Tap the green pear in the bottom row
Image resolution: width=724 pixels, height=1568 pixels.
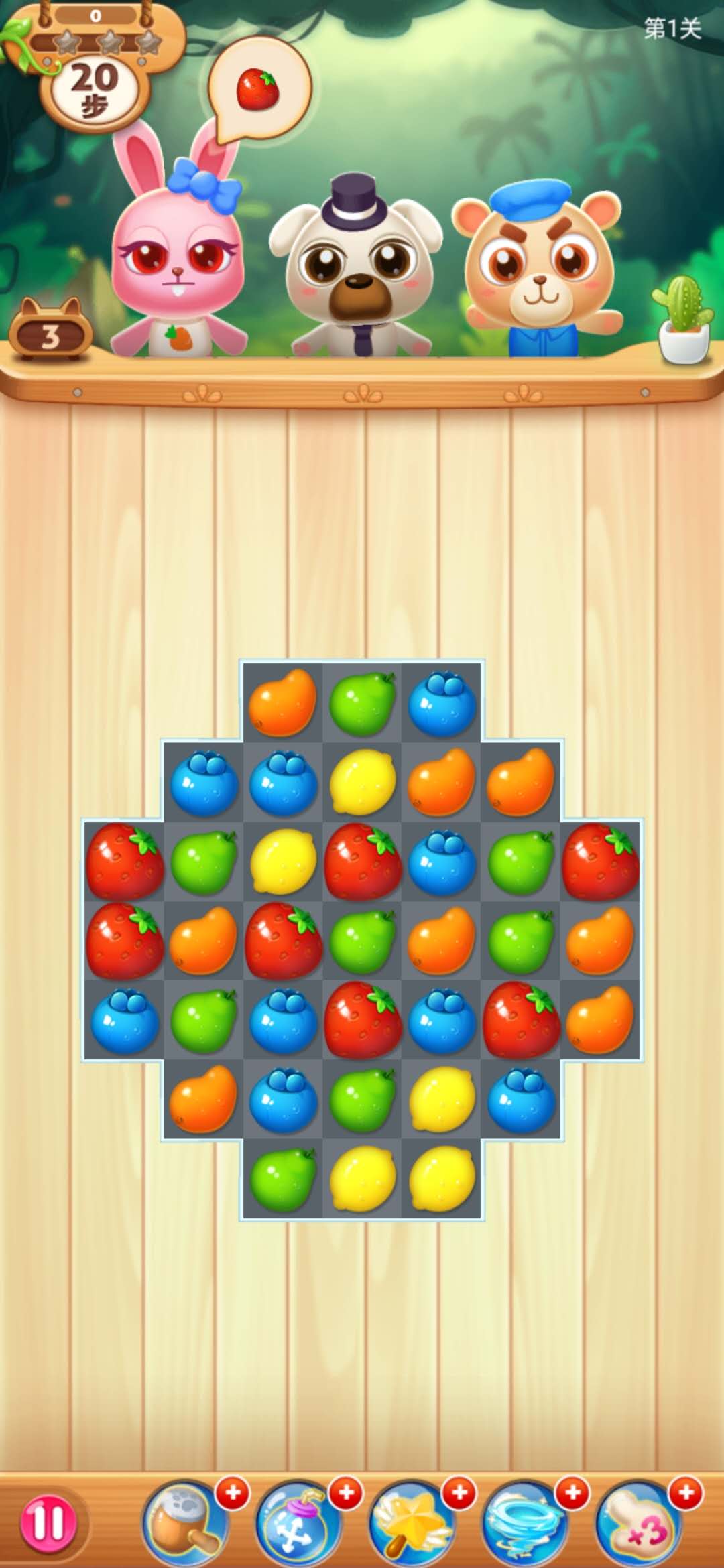click(283, 1179)
